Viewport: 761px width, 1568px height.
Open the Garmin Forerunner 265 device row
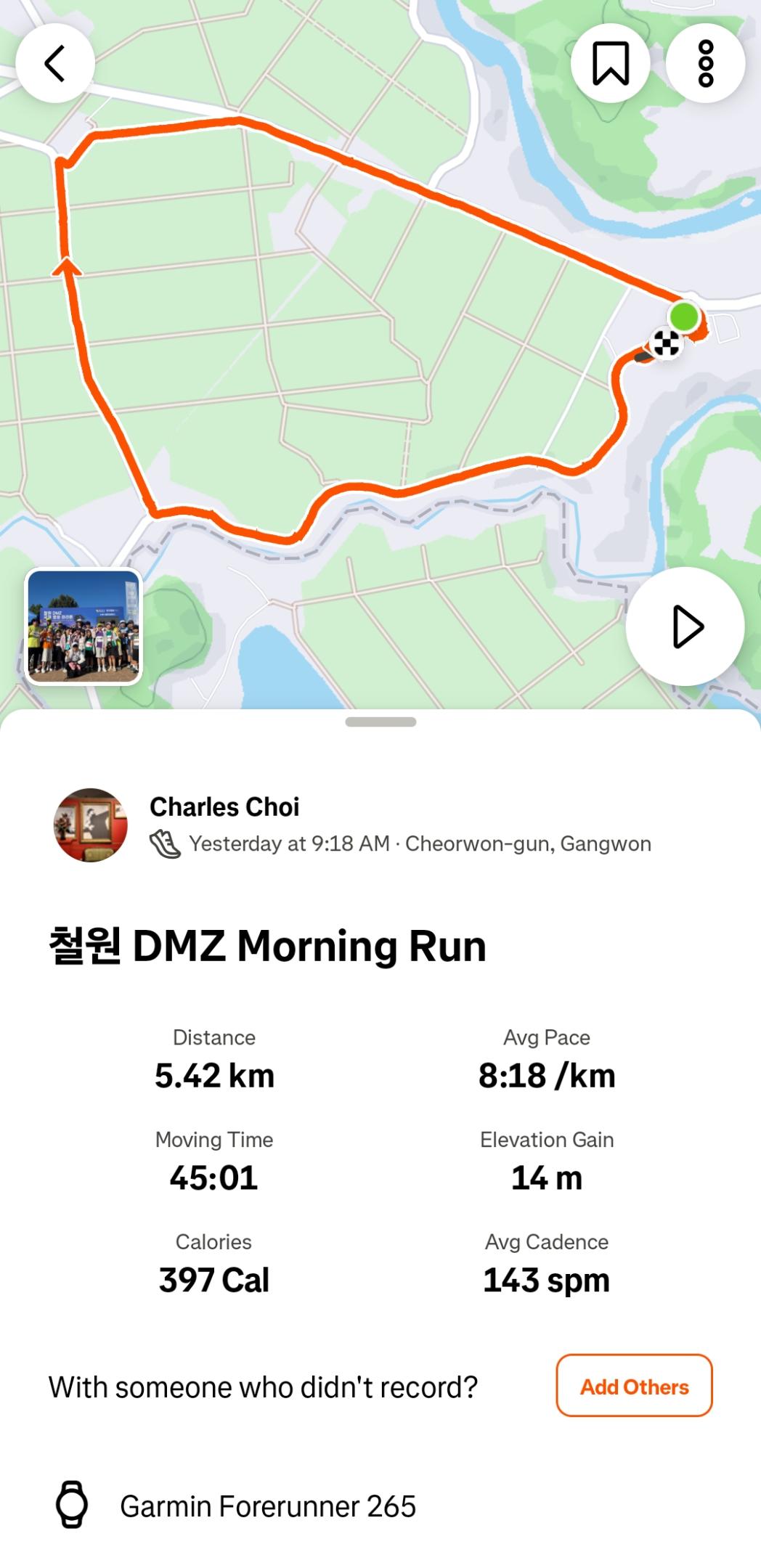pos(267,1506)
